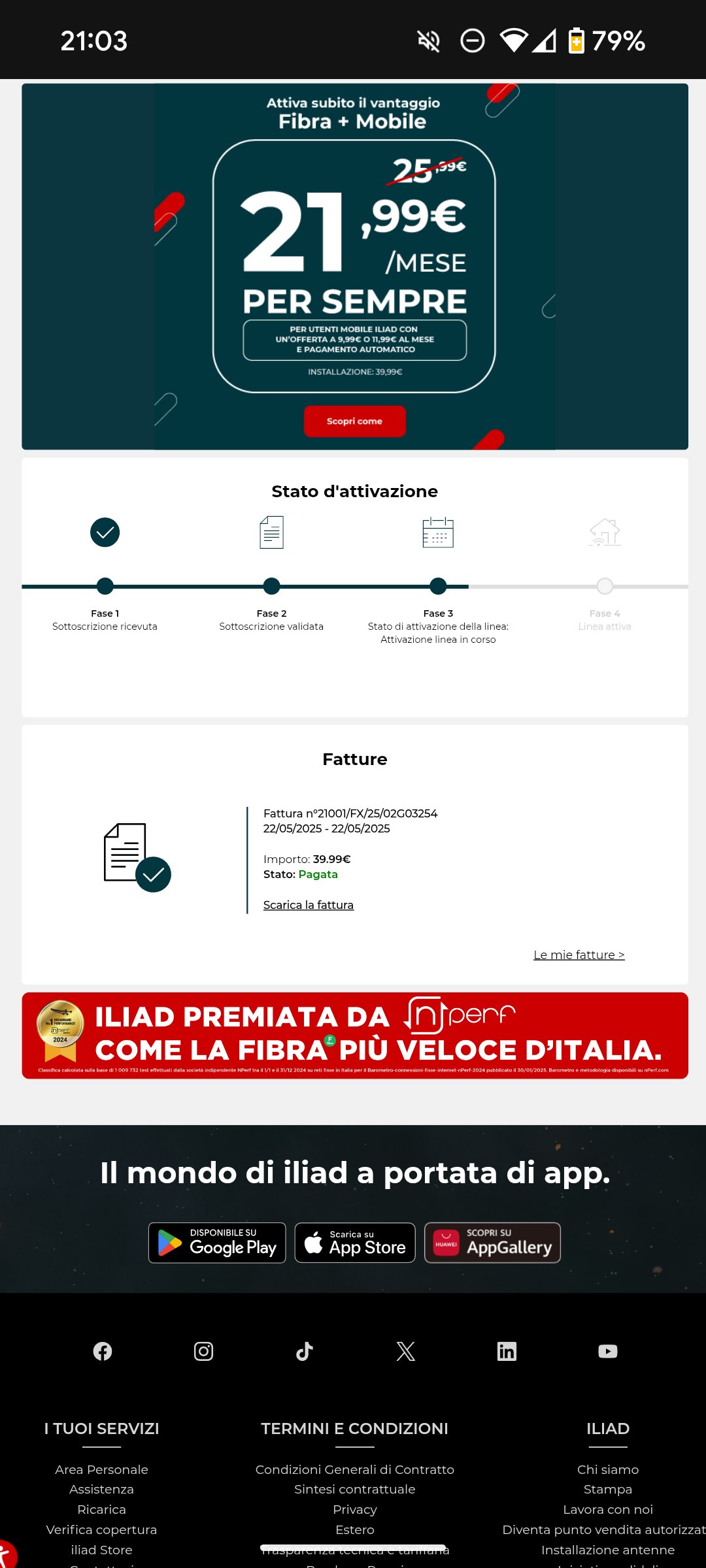Get the app on App Store
Screen dimensions: 706x1568
pyautogui.click(x=354, y=1243)
